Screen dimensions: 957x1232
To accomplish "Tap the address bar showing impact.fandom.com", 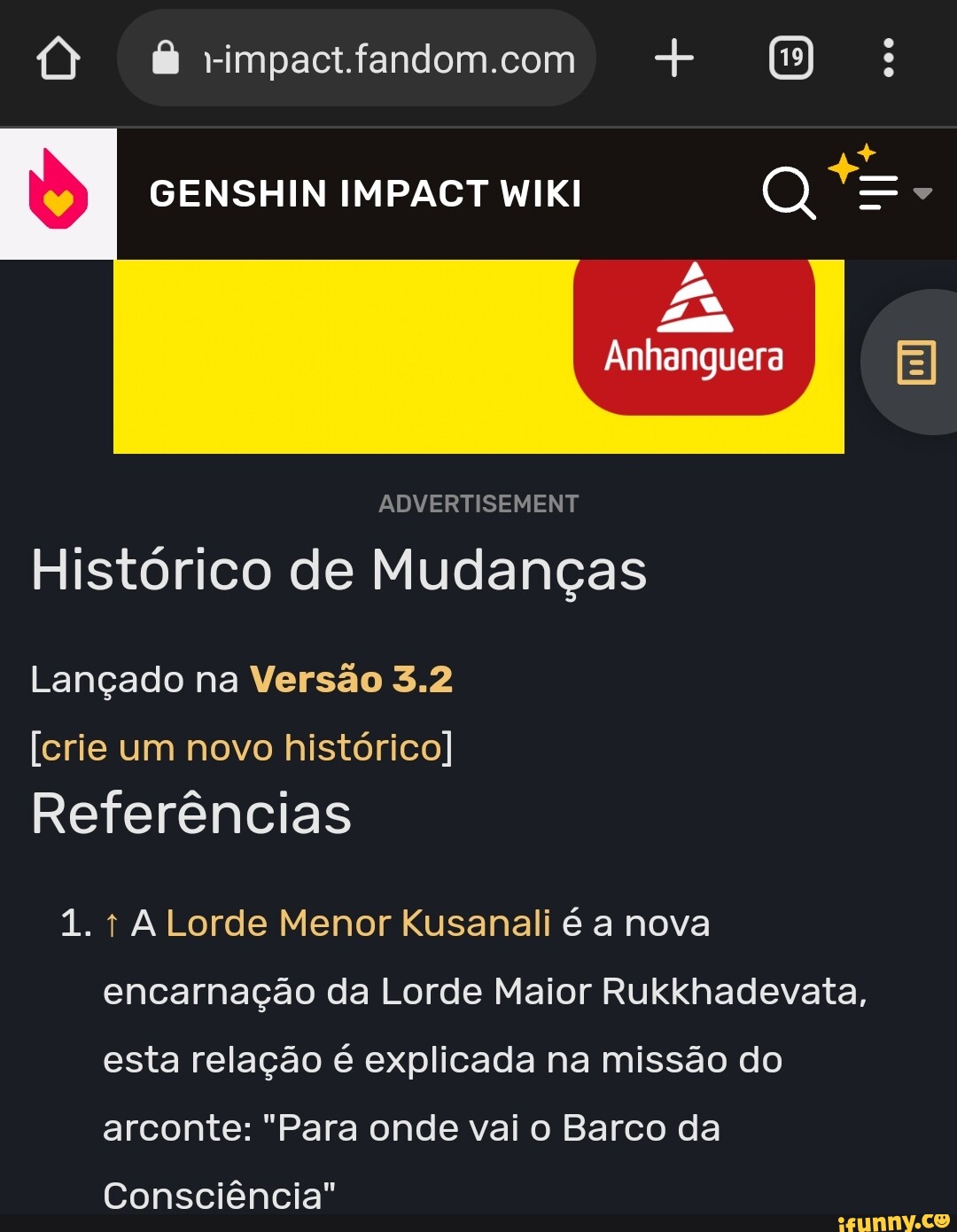I will [356, 59].
